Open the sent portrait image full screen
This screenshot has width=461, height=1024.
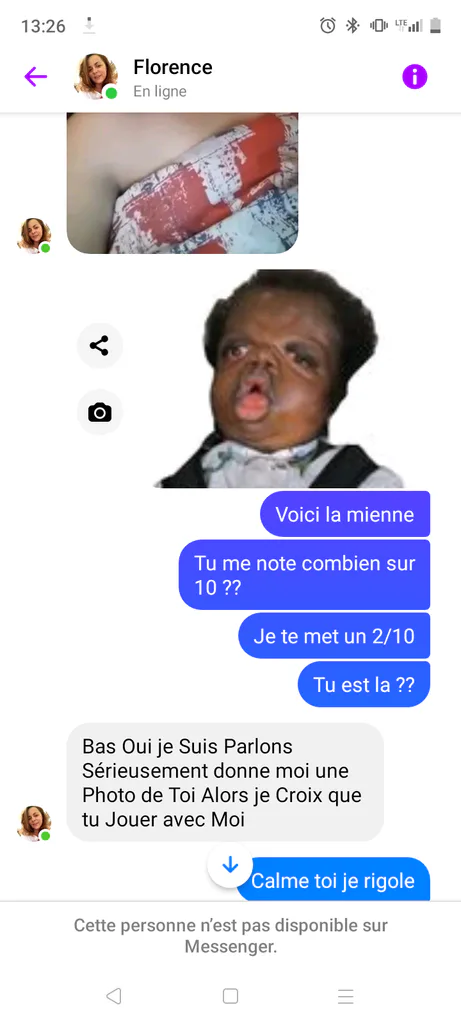(x=279, y=379)
